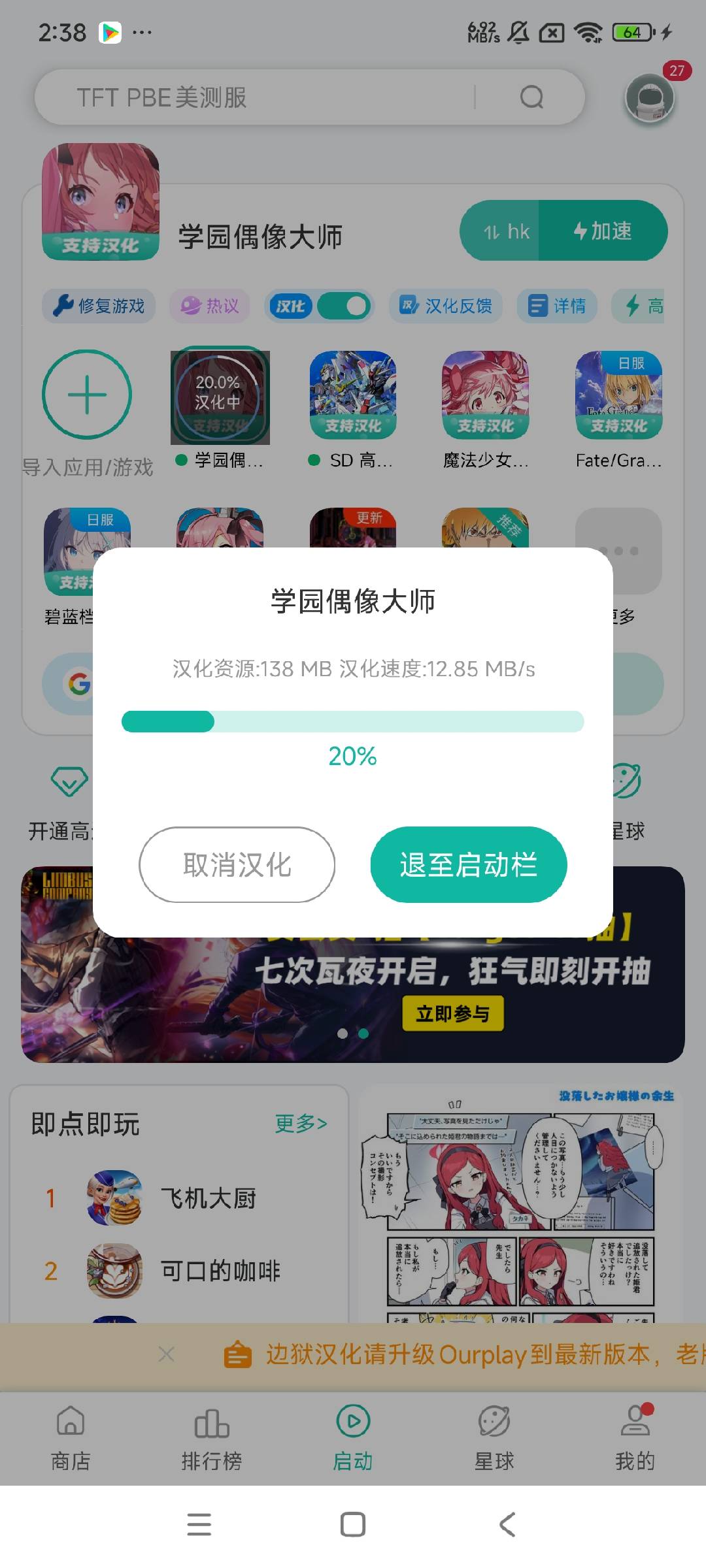Tap 退至启动栏 to minimize the dialog

(468, 864)
